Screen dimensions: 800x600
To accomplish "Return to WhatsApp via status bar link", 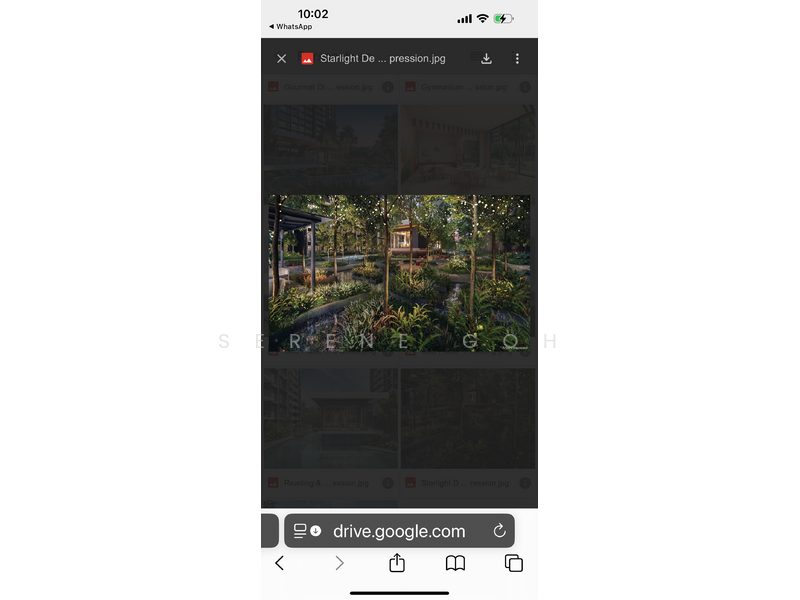I will click(x=291, y=27).
